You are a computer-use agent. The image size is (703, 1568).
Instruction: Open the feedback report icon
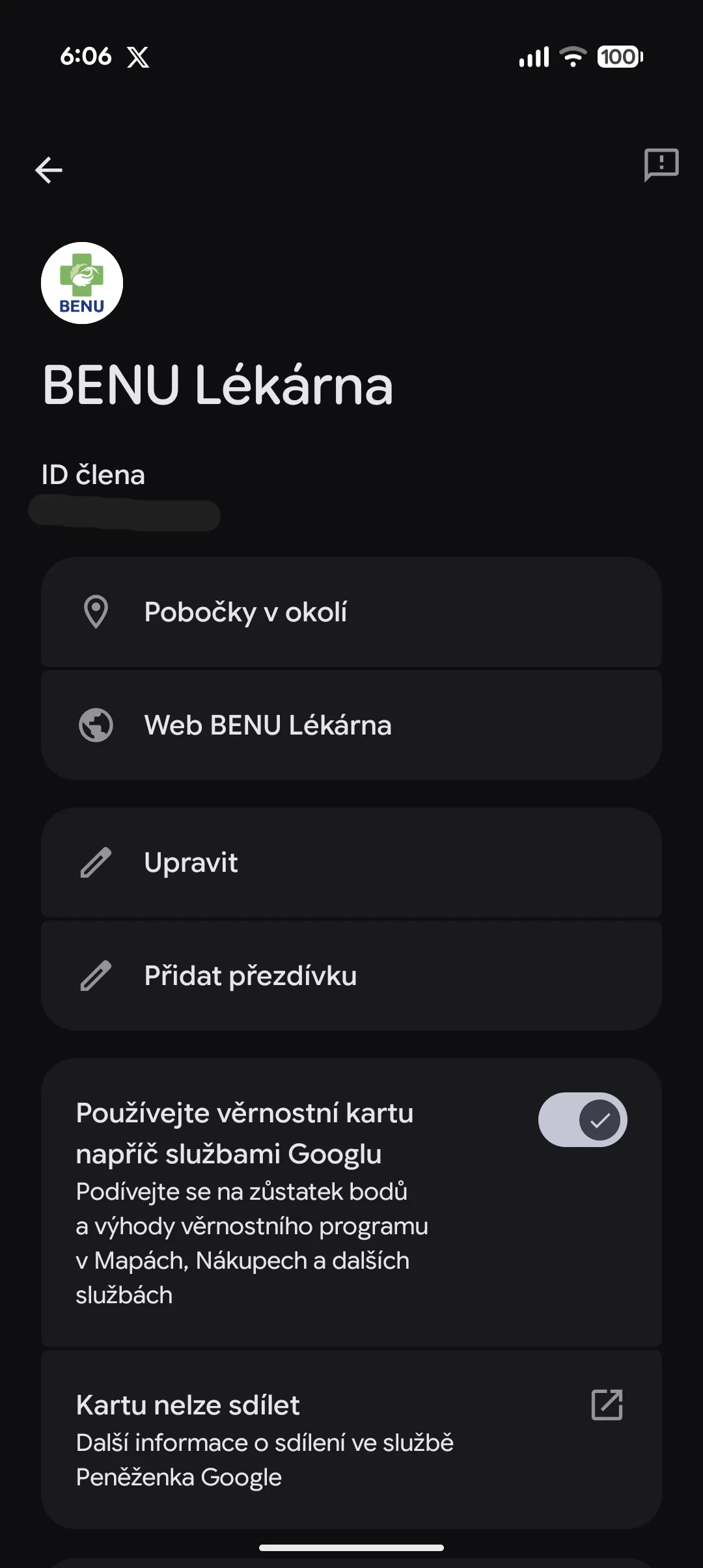(x=661, y=164)
